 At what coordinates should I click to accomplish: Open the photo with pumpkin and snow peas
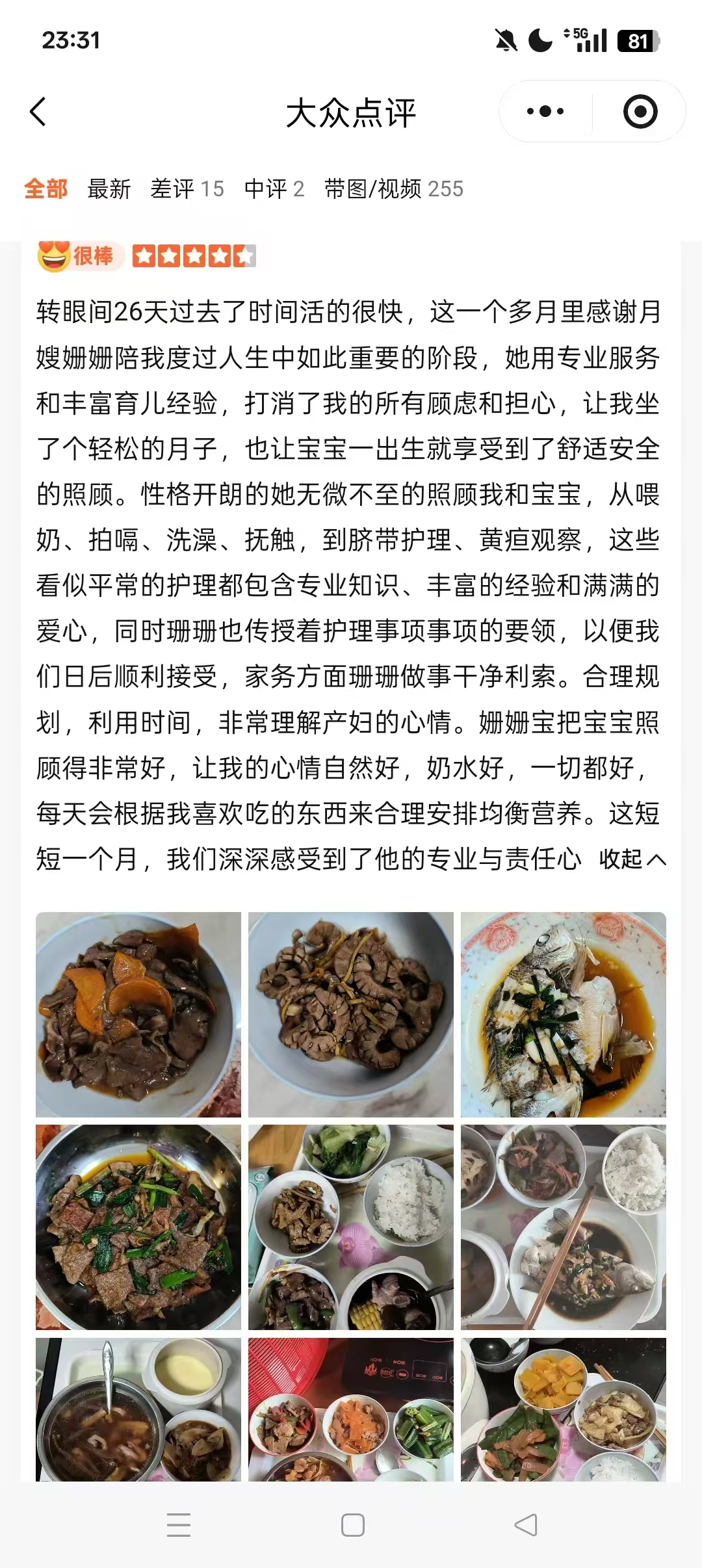(x=564, y=1409)
